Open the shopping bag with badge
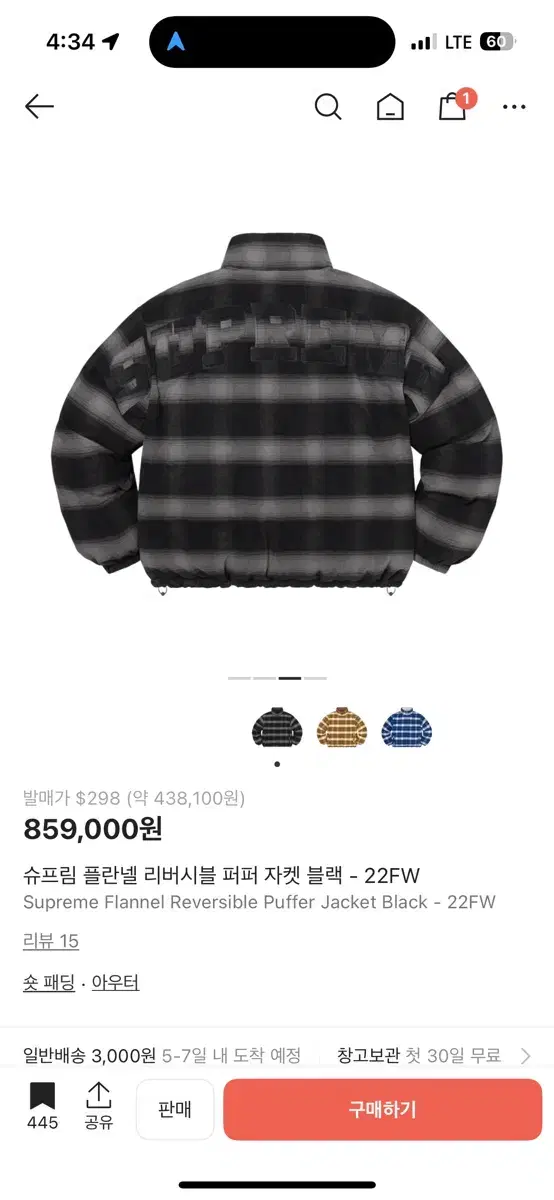 tap(455, 104)
